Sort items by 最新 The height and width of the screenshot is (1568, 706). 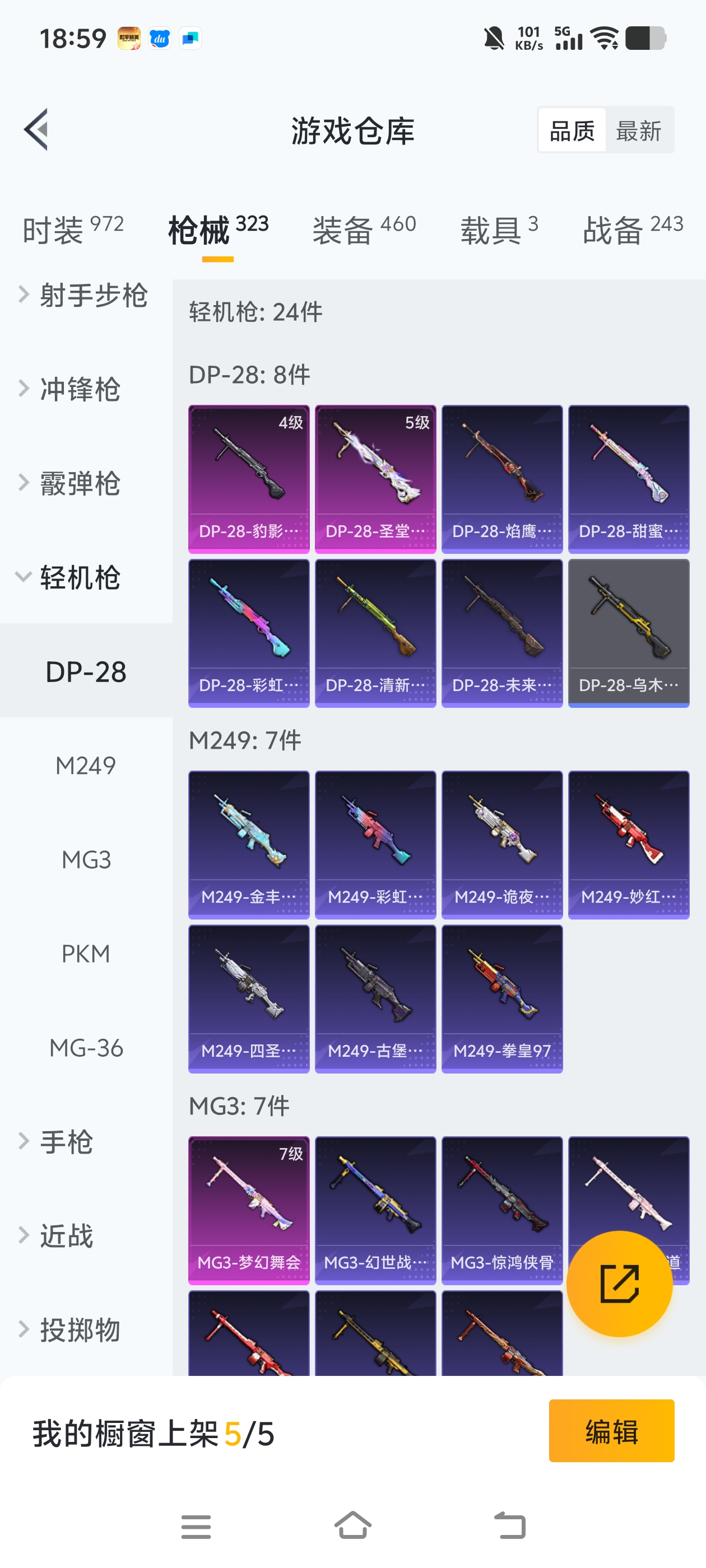coord(638,131)
